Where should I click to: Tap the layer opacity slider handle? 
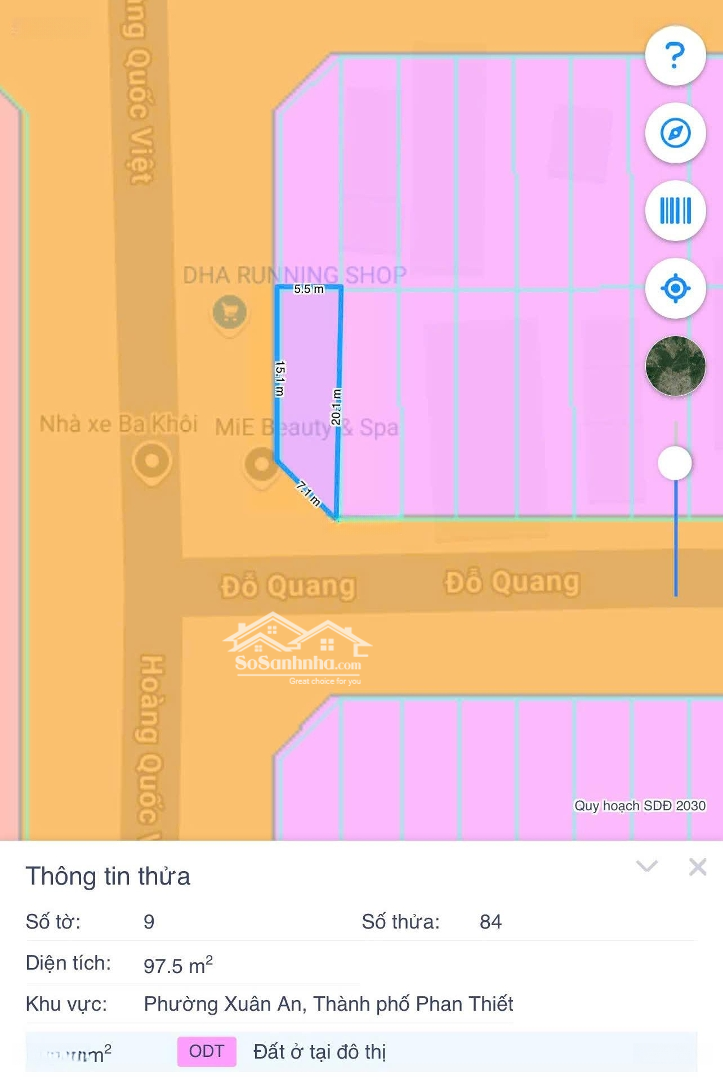675,463
